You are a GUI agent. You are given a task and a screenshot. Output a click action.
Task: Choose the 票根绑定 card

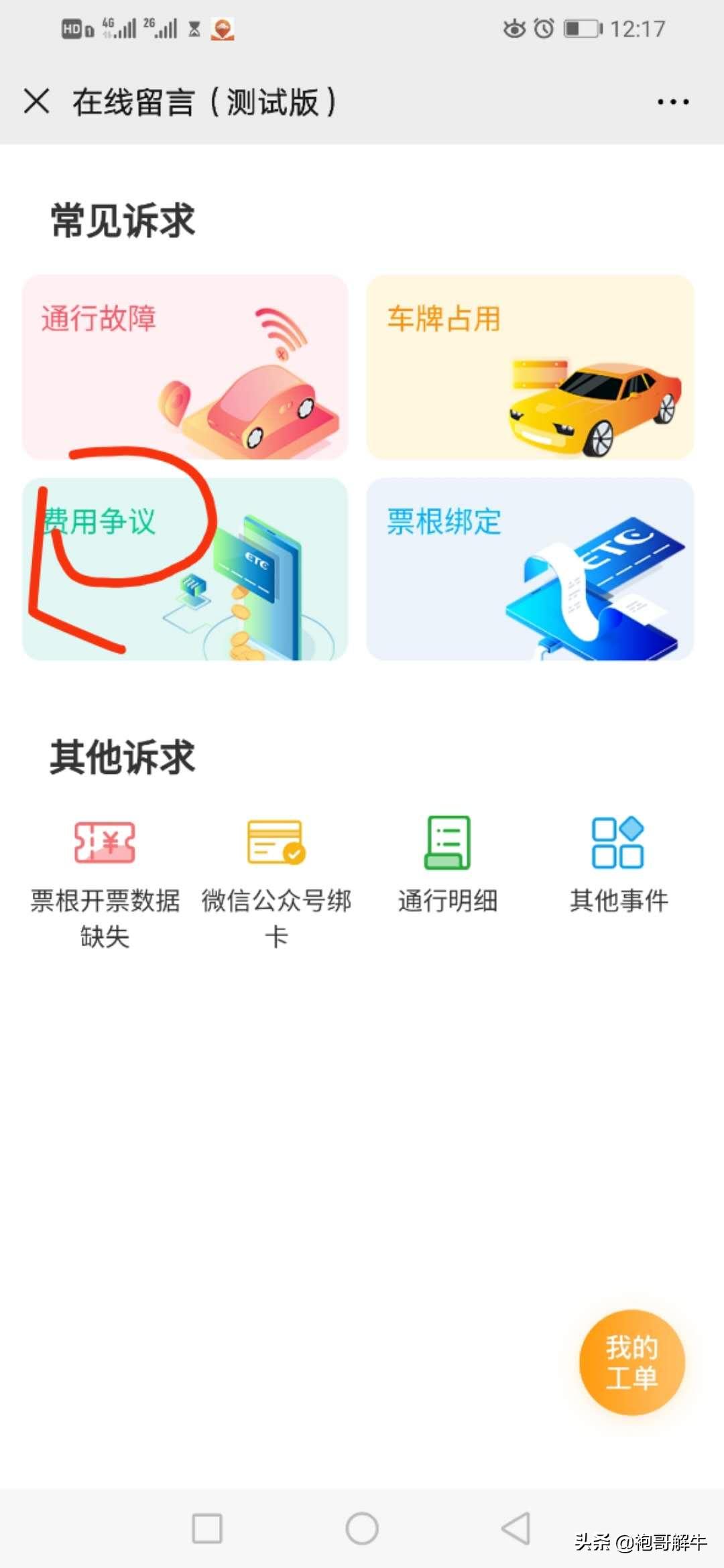click(530, 569)
